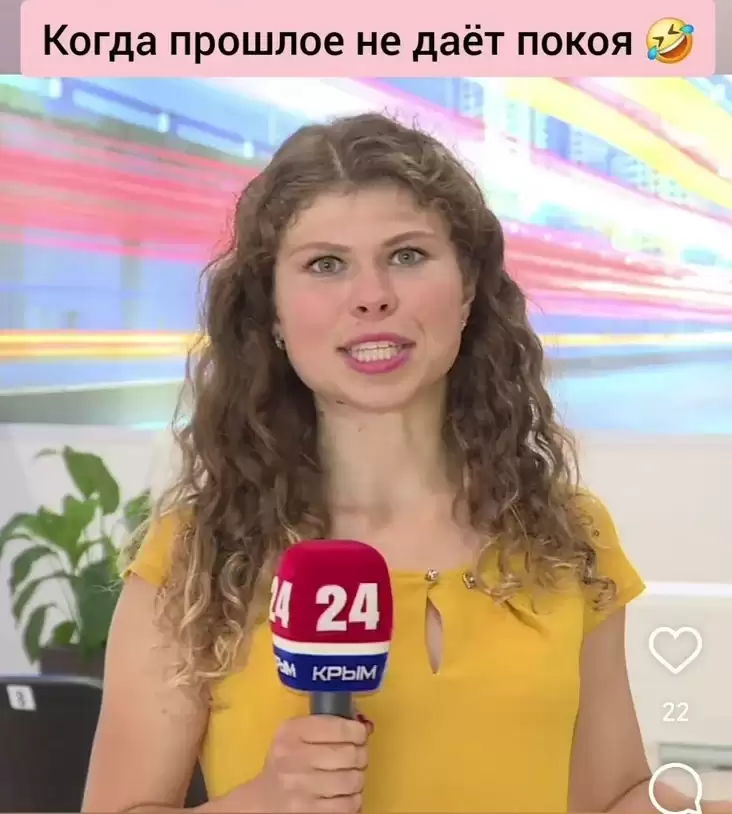Open the comments bubble icon
This screenshot has width=732, height=814.
[x=676, y=790]
